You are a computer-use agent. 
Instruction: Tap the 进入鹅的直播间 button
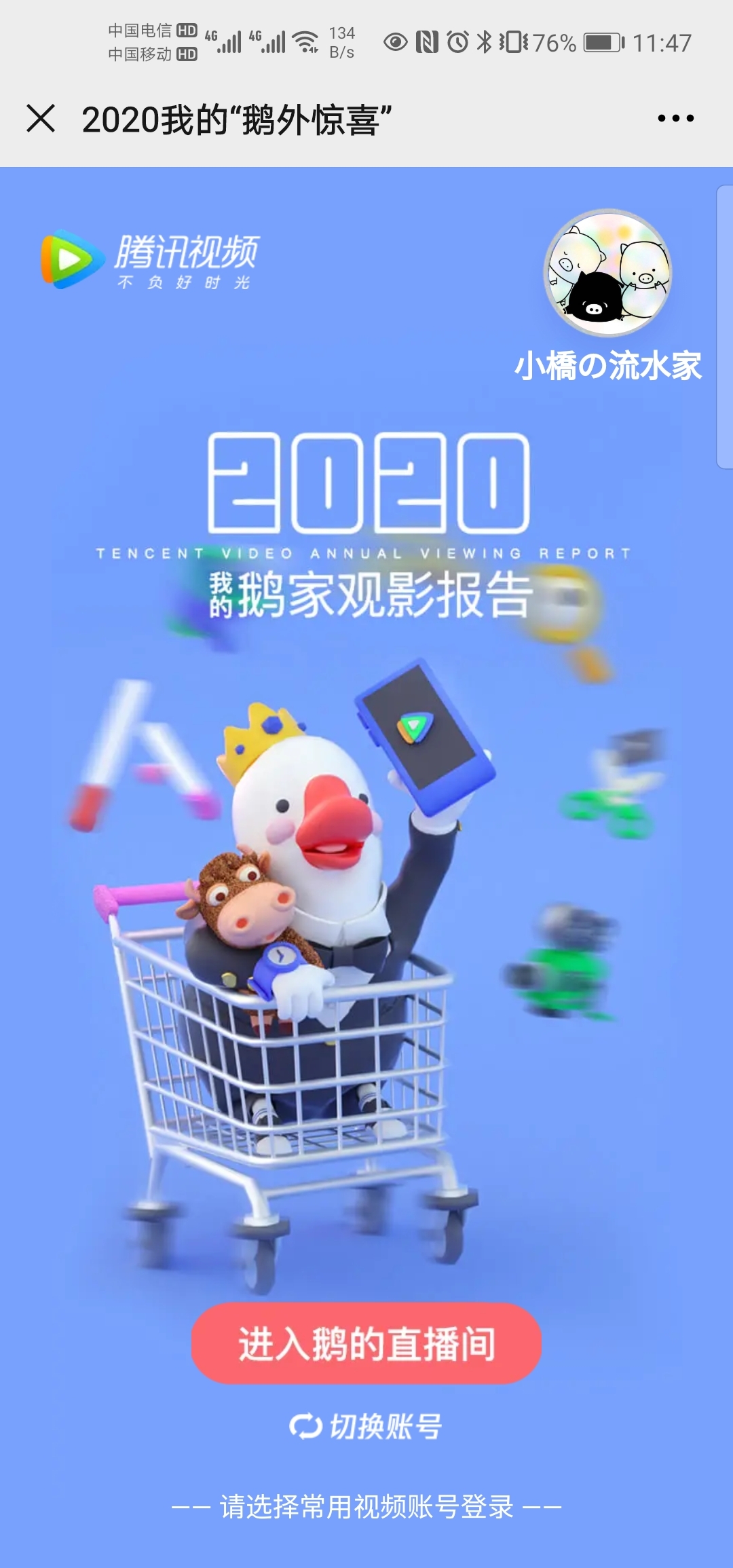point(366,1343)
